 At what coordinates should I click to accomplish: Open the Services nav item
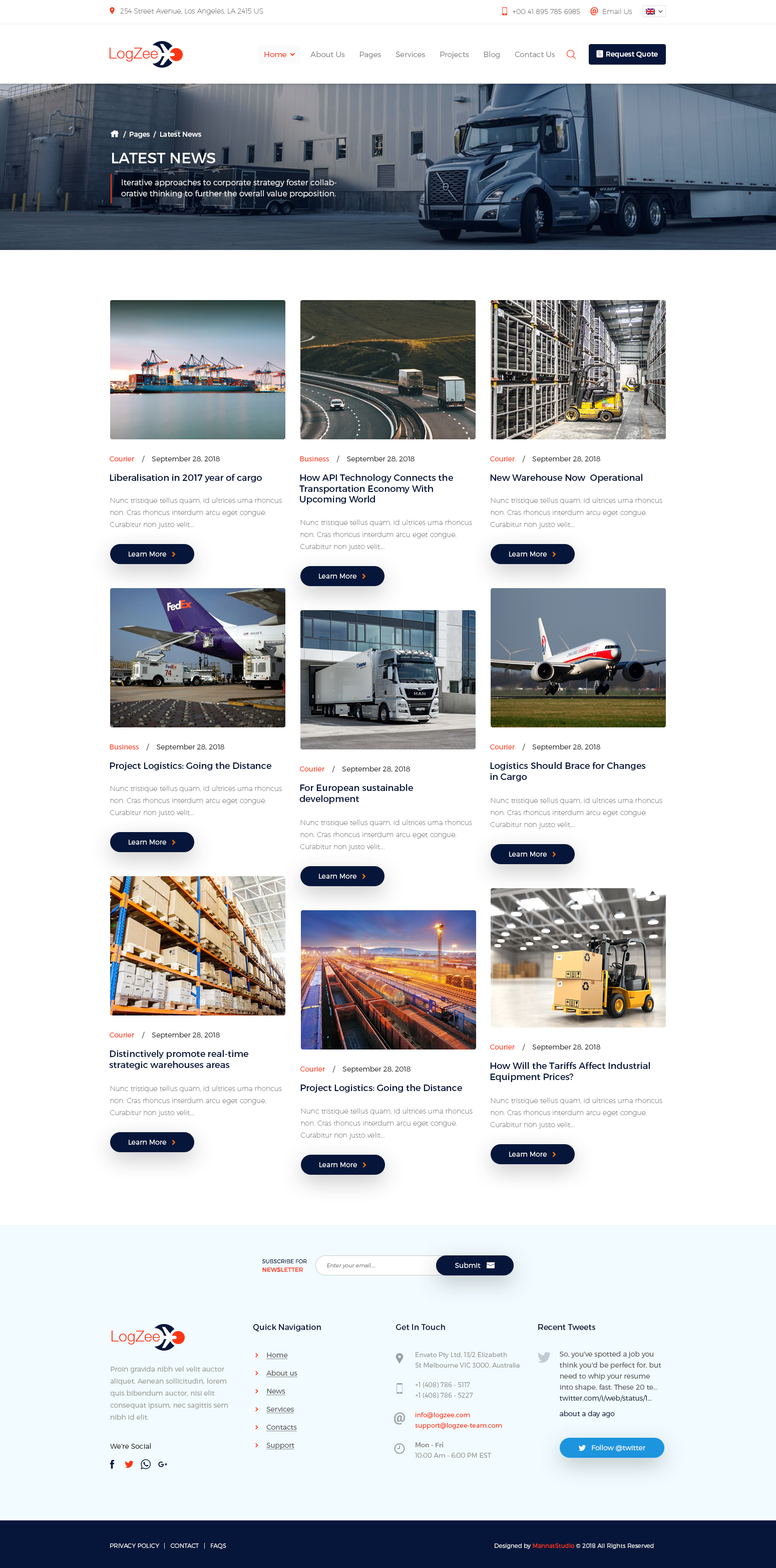tap(410, 55)
